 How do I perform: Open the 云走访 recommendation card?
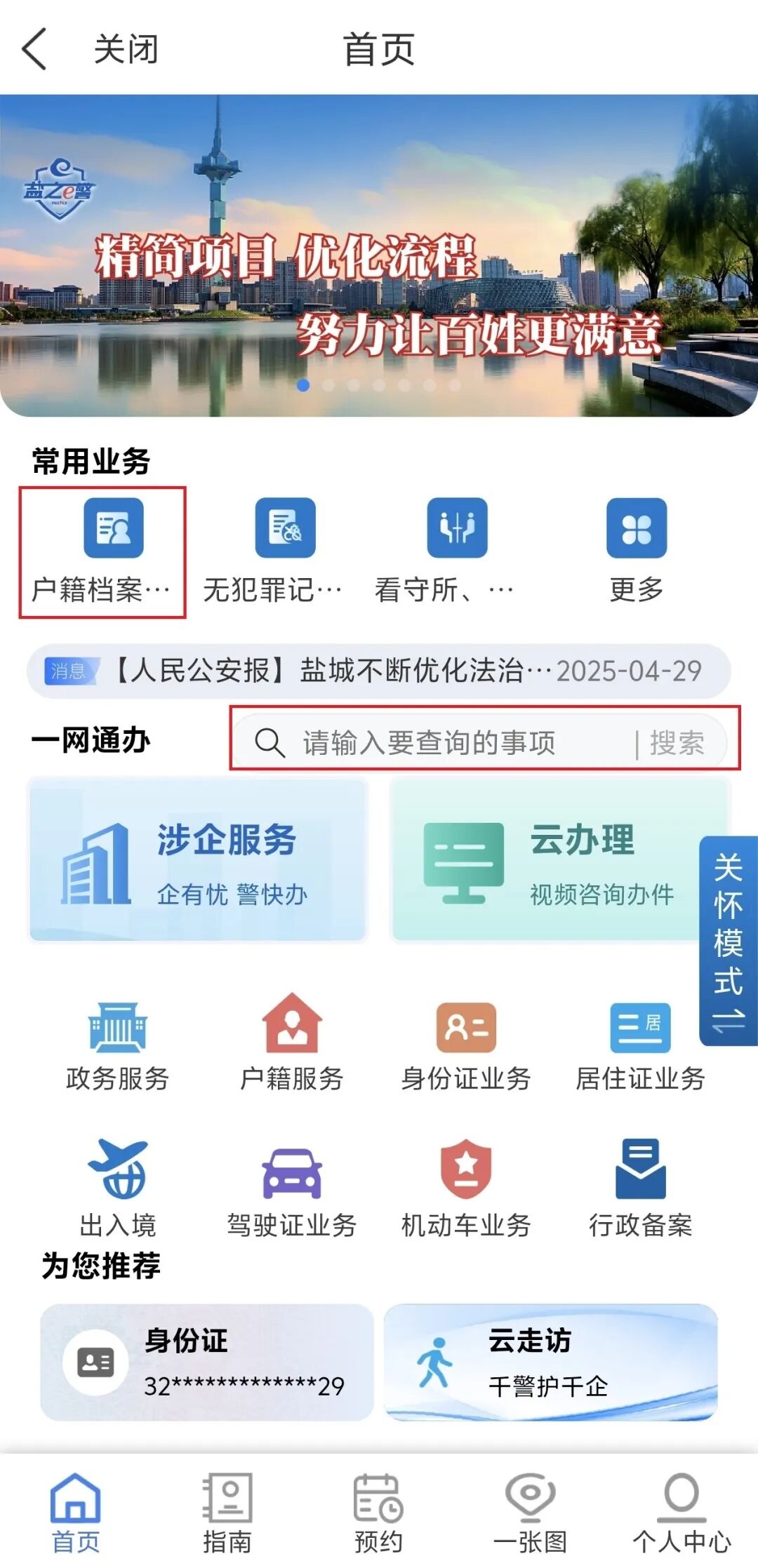[550, 1362]
